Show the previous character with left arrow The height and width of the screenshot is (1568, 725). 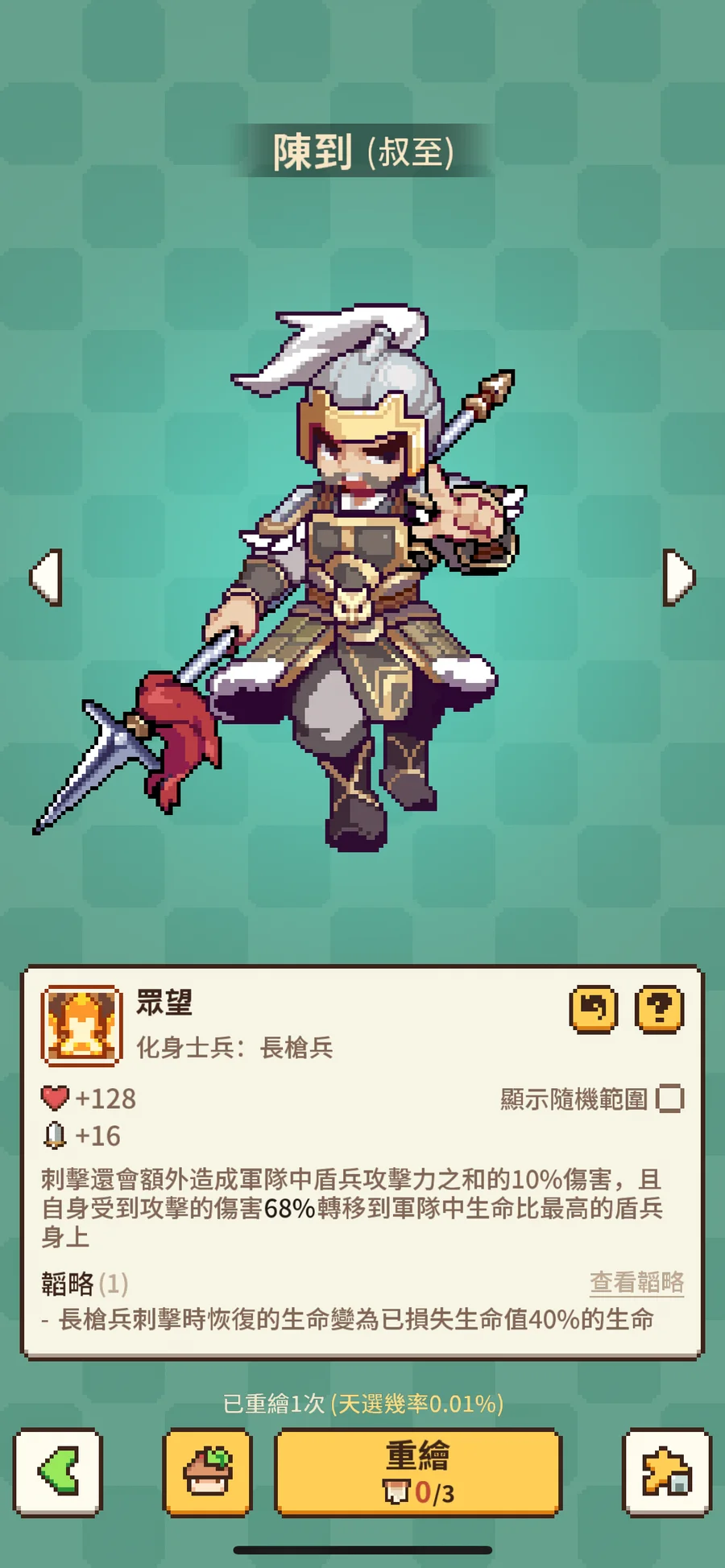[x=46, y=577]
